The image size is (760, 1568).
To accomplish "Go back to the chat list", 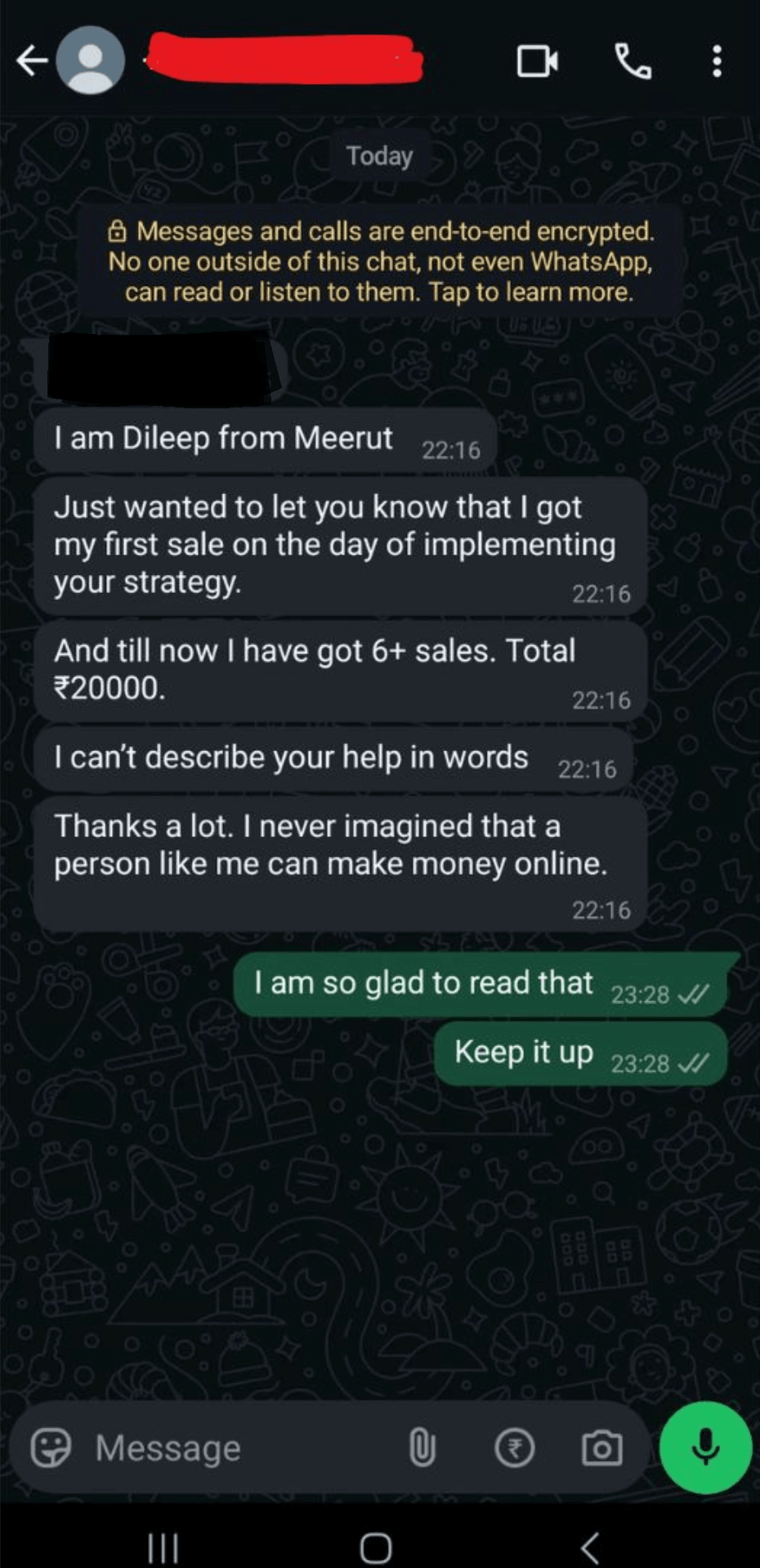I will pyautogui.click(x=31, y=60).
